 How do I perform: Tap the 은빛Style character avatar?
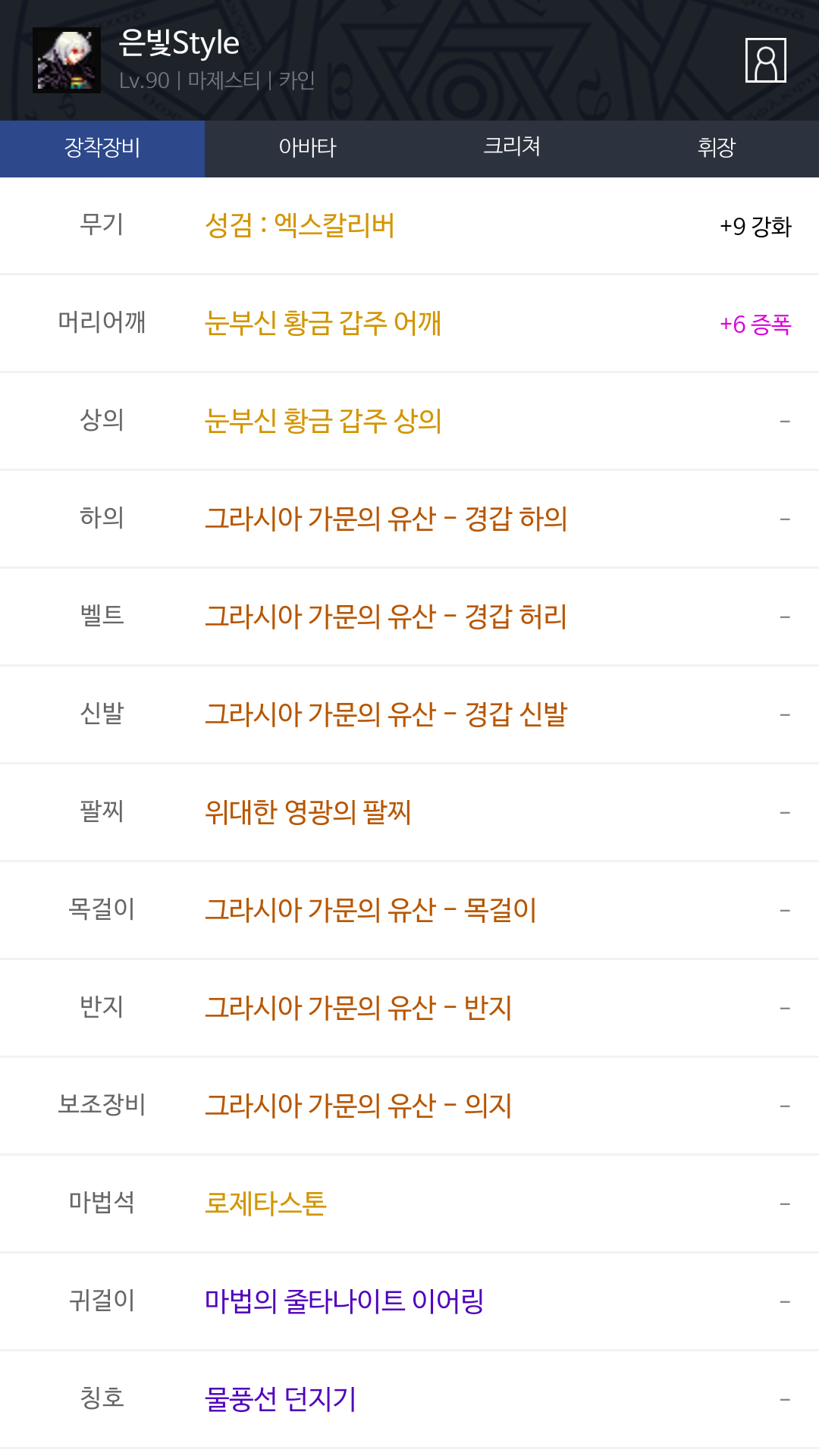[x=67, y=61]
